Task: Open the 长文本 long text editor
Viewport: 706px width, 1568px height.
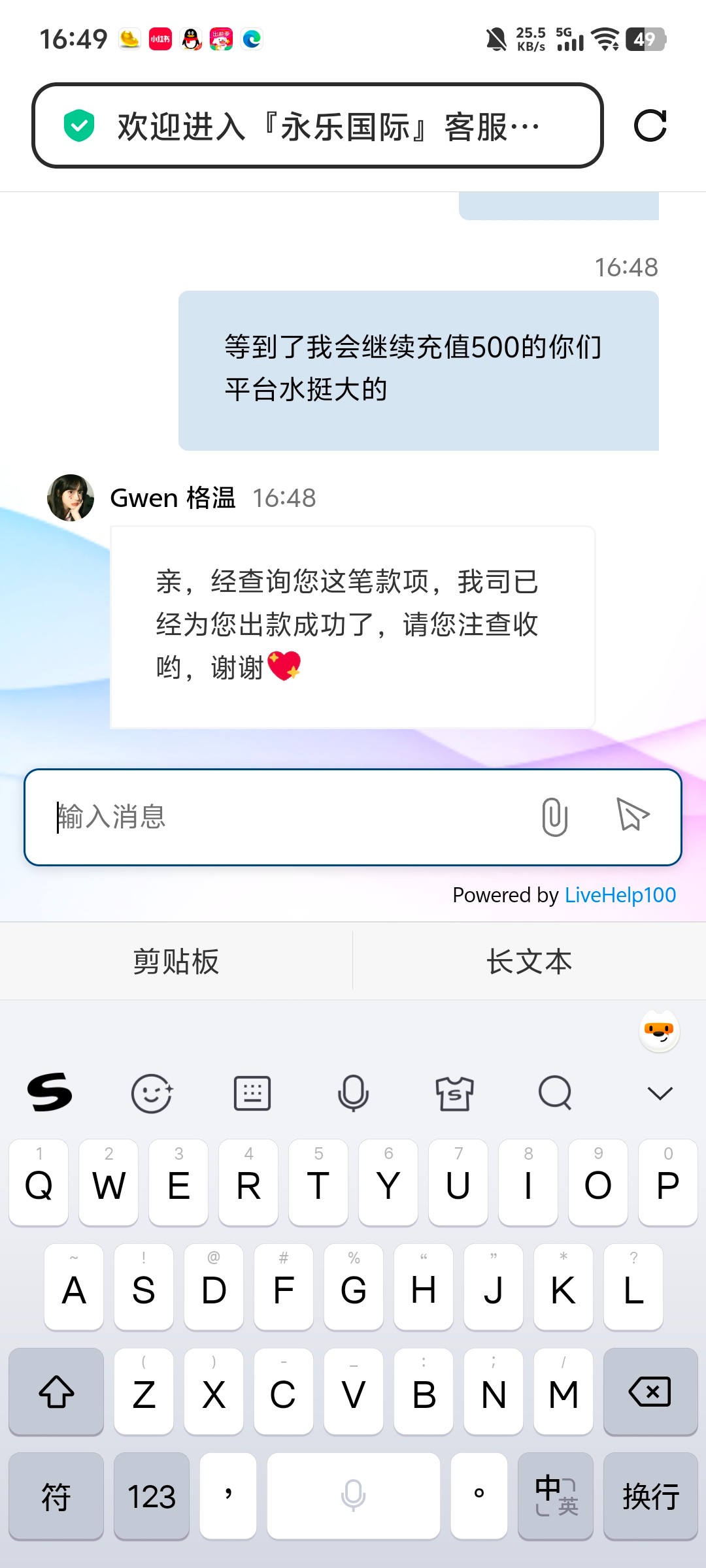Action: click(x=529, y=962)
